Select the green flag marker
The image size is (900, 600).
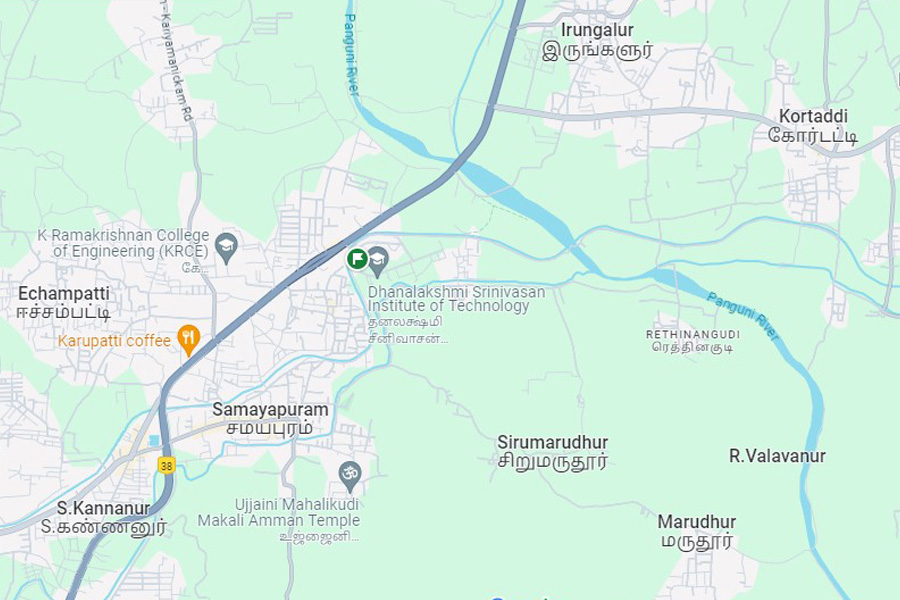[356, 259]
